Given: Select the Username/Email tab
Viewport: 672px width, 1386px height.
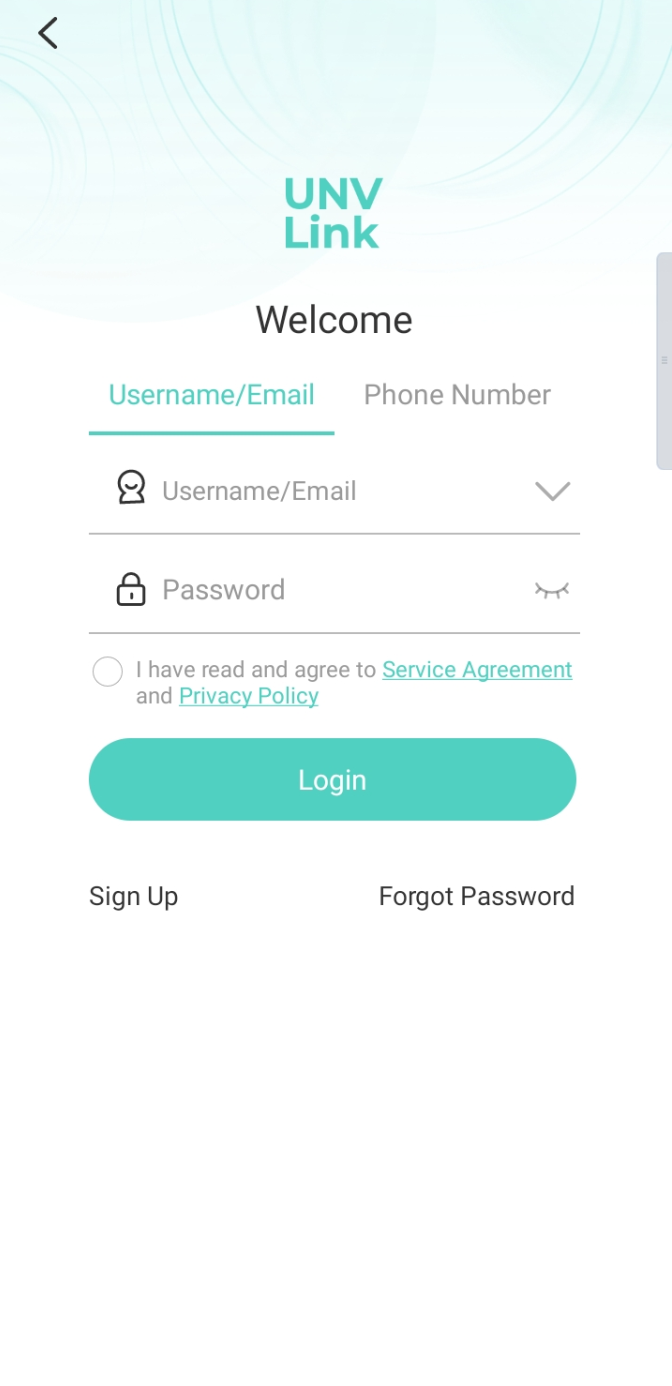Looking at the screenshot, I should point(211,395).
